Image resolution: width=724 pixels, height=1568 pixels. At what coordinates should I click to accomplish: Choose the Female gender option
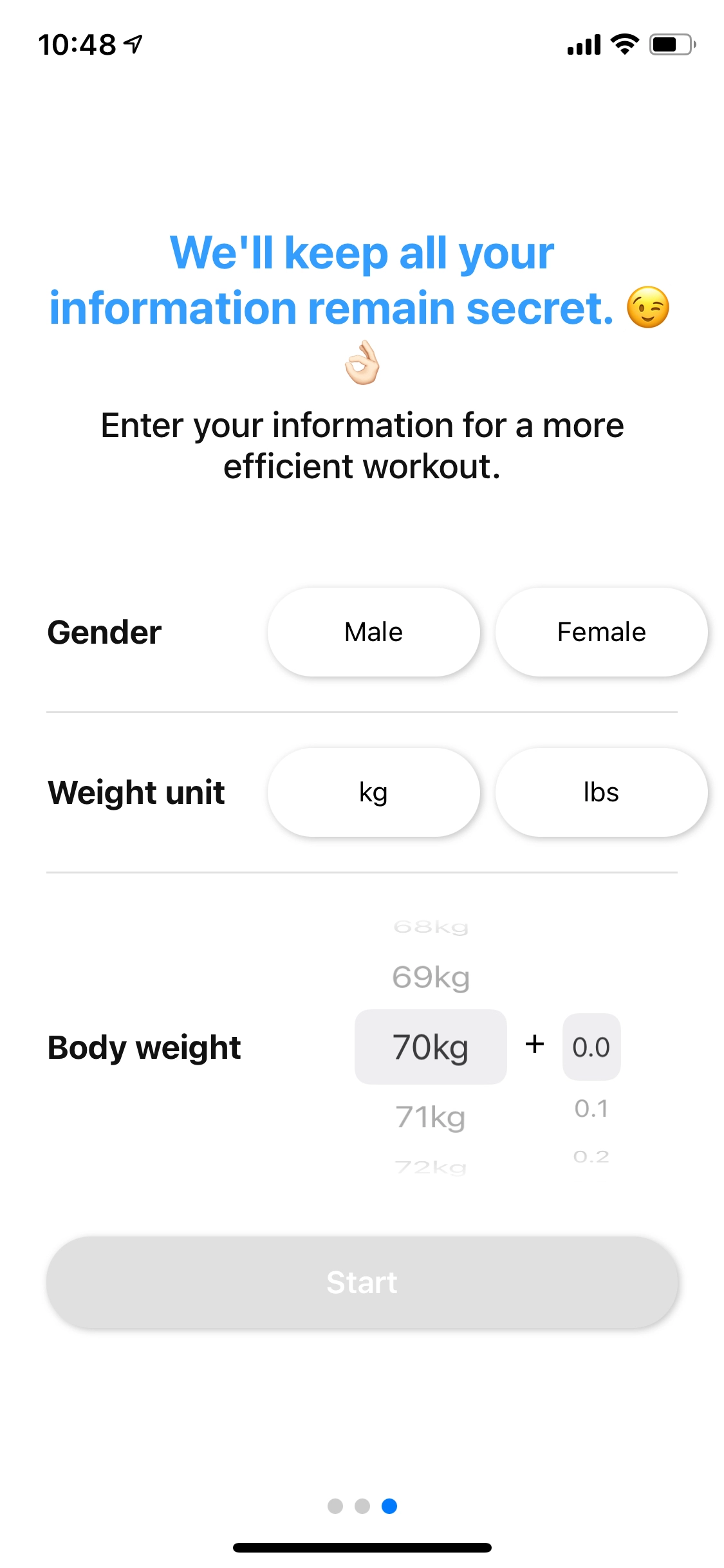[601, 632]
